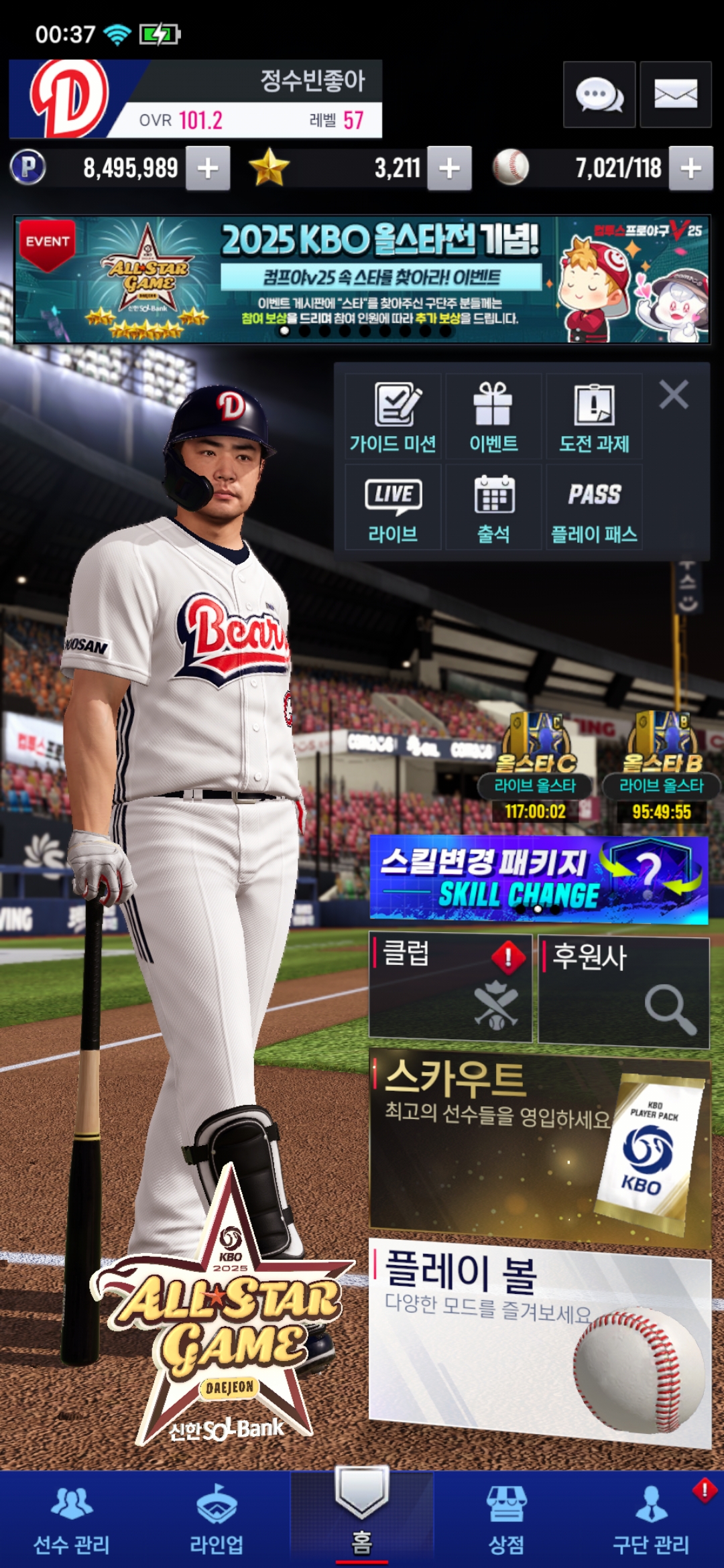
Task: Open the 후원사 (Sponsor) search card
Action: click(623, 990)
